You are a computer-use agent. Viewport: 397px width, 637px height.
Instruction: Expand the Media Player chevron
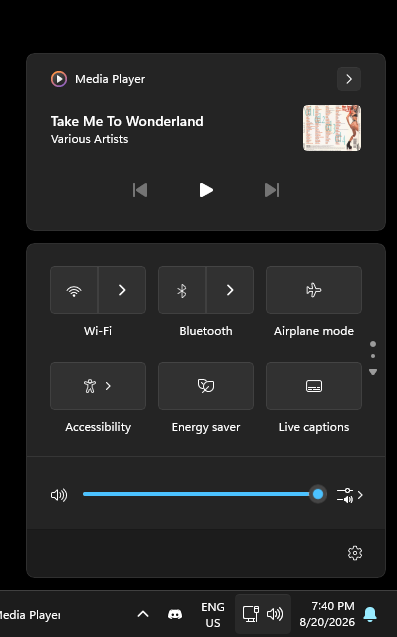349,79
